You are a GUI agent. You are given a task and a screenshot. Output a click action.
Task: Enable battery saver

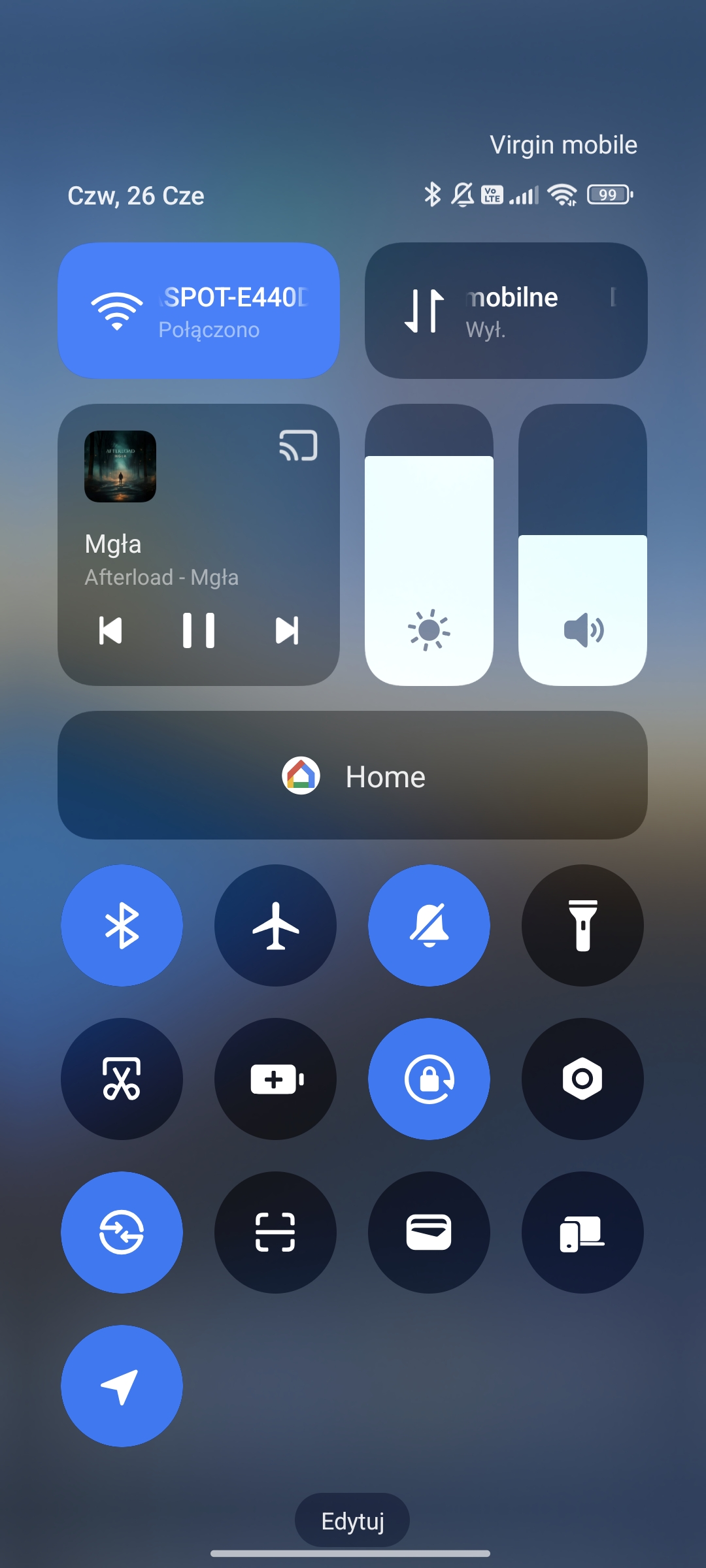(275, 1079)
